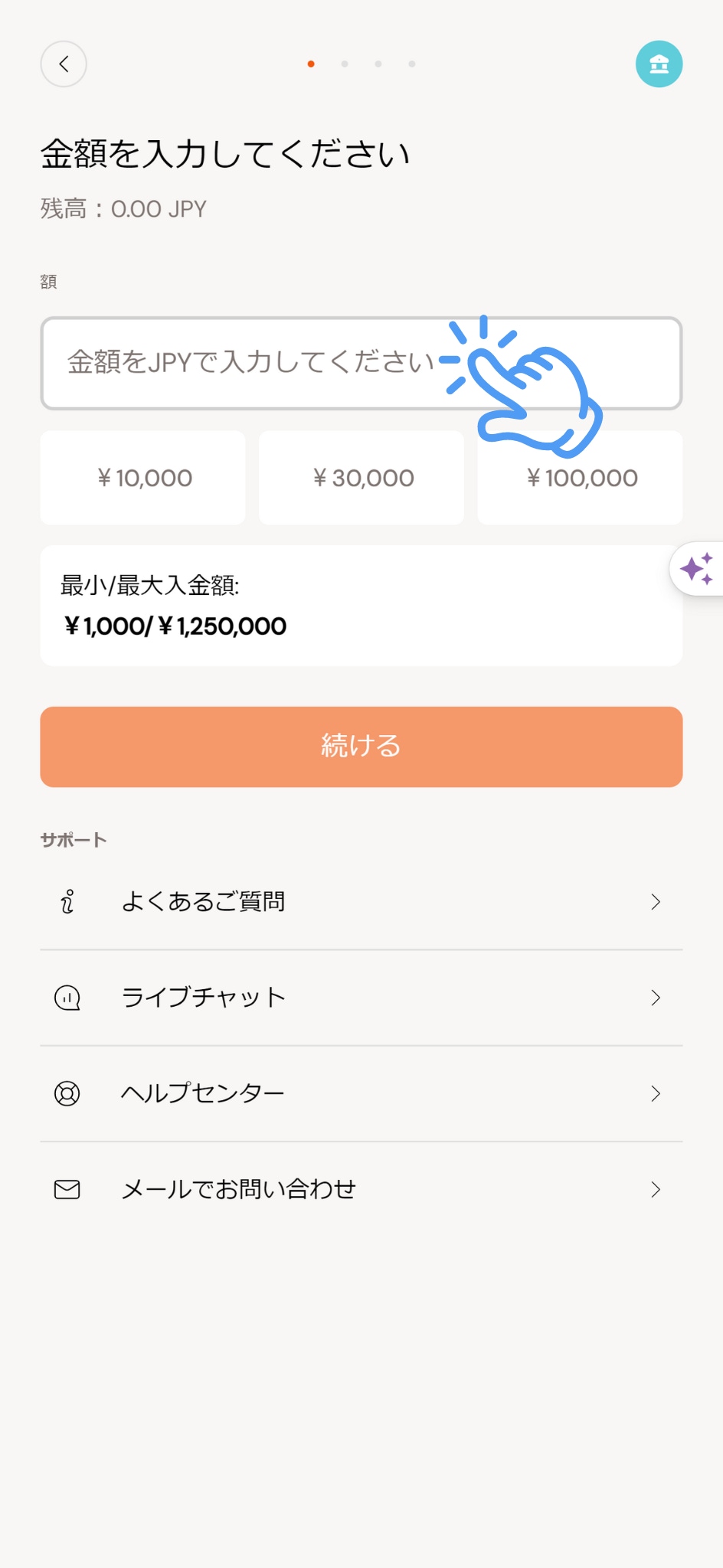Tap the envelope icon beside メールでお問い合わせ

click(67, 1190)
